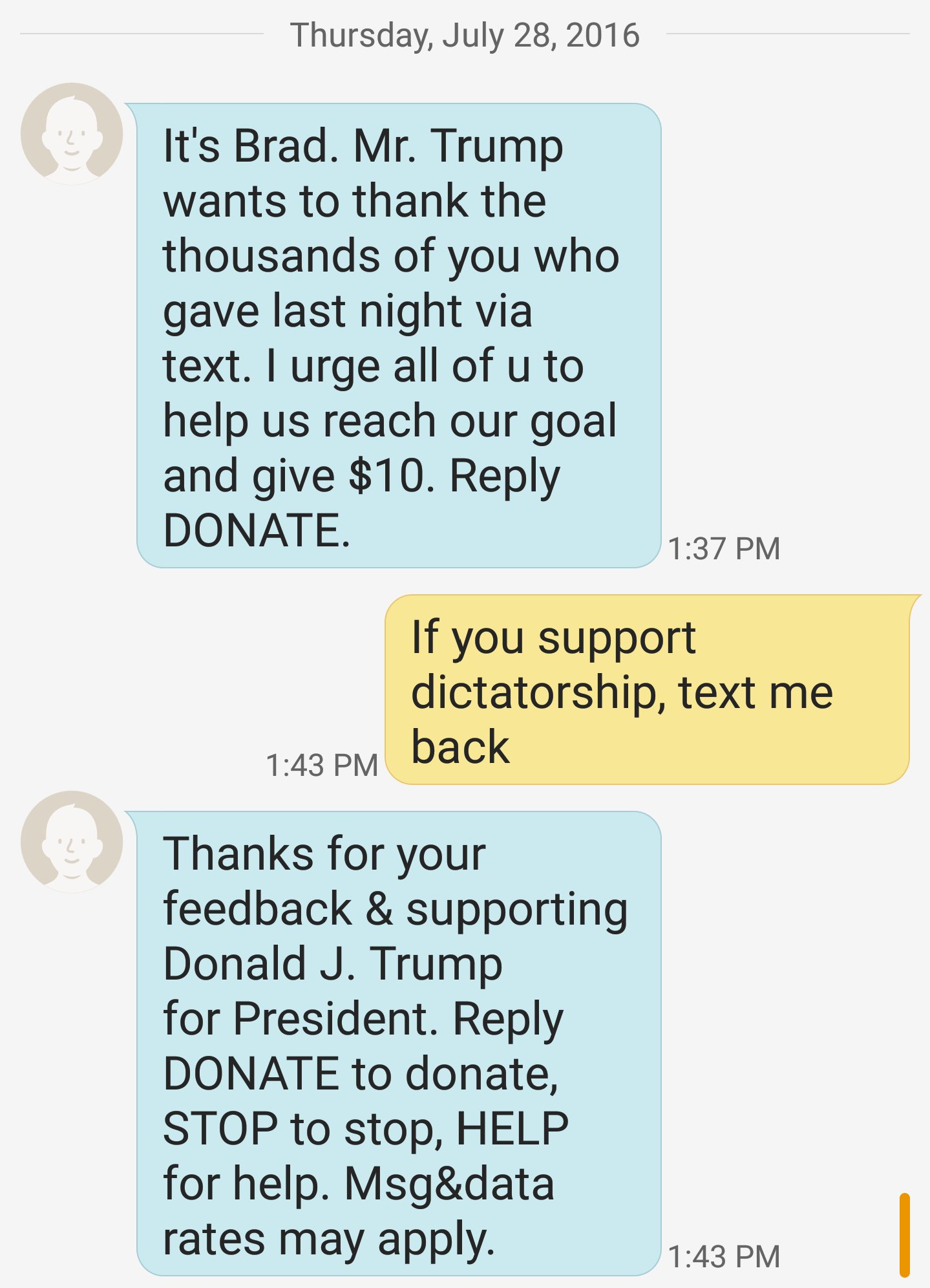This screenshot has width=930, height=1288.
Task: Tap the 'Thanks for your feedback' message bubble
Action: click(x=398, y=1044)
